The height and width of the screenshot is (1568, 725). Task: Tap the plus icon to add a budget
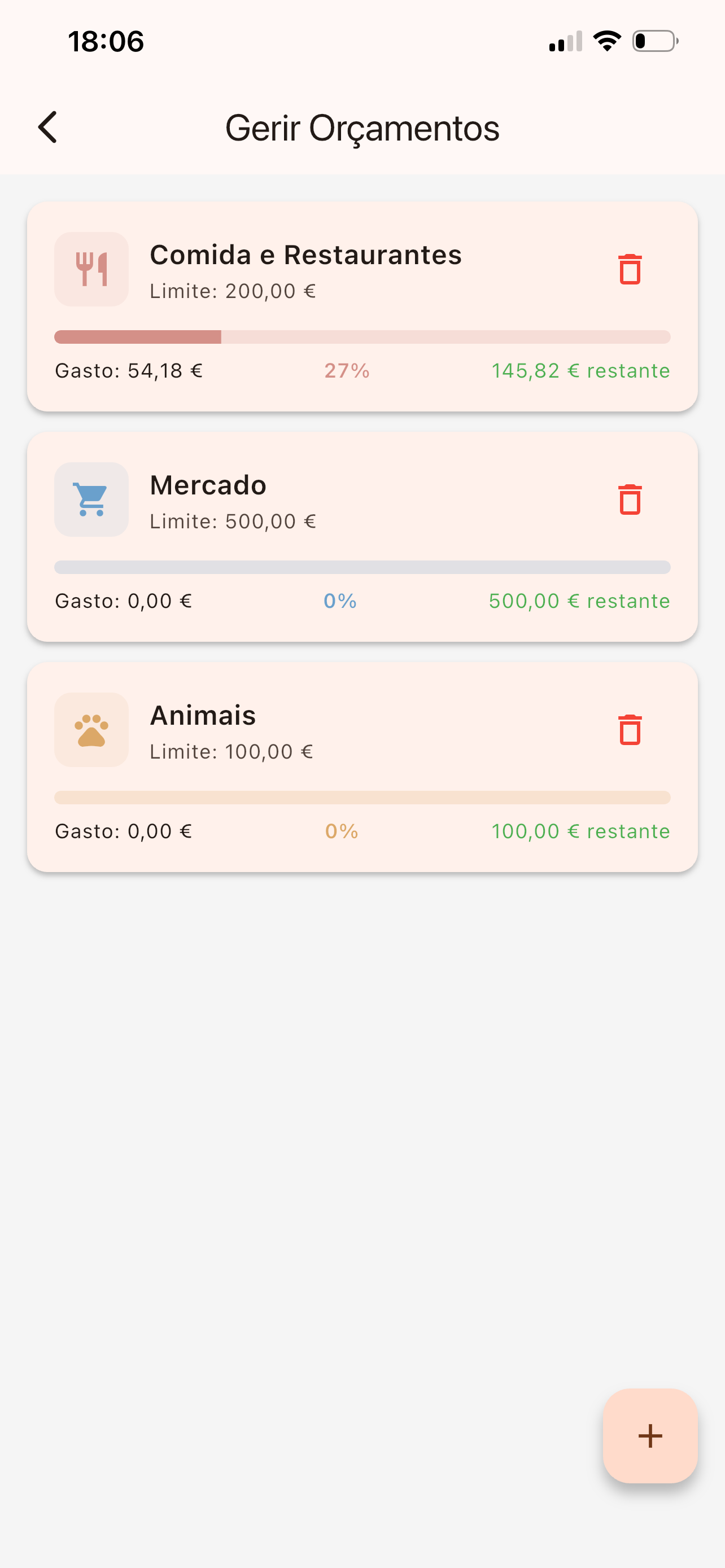[x=649, y=1436]
